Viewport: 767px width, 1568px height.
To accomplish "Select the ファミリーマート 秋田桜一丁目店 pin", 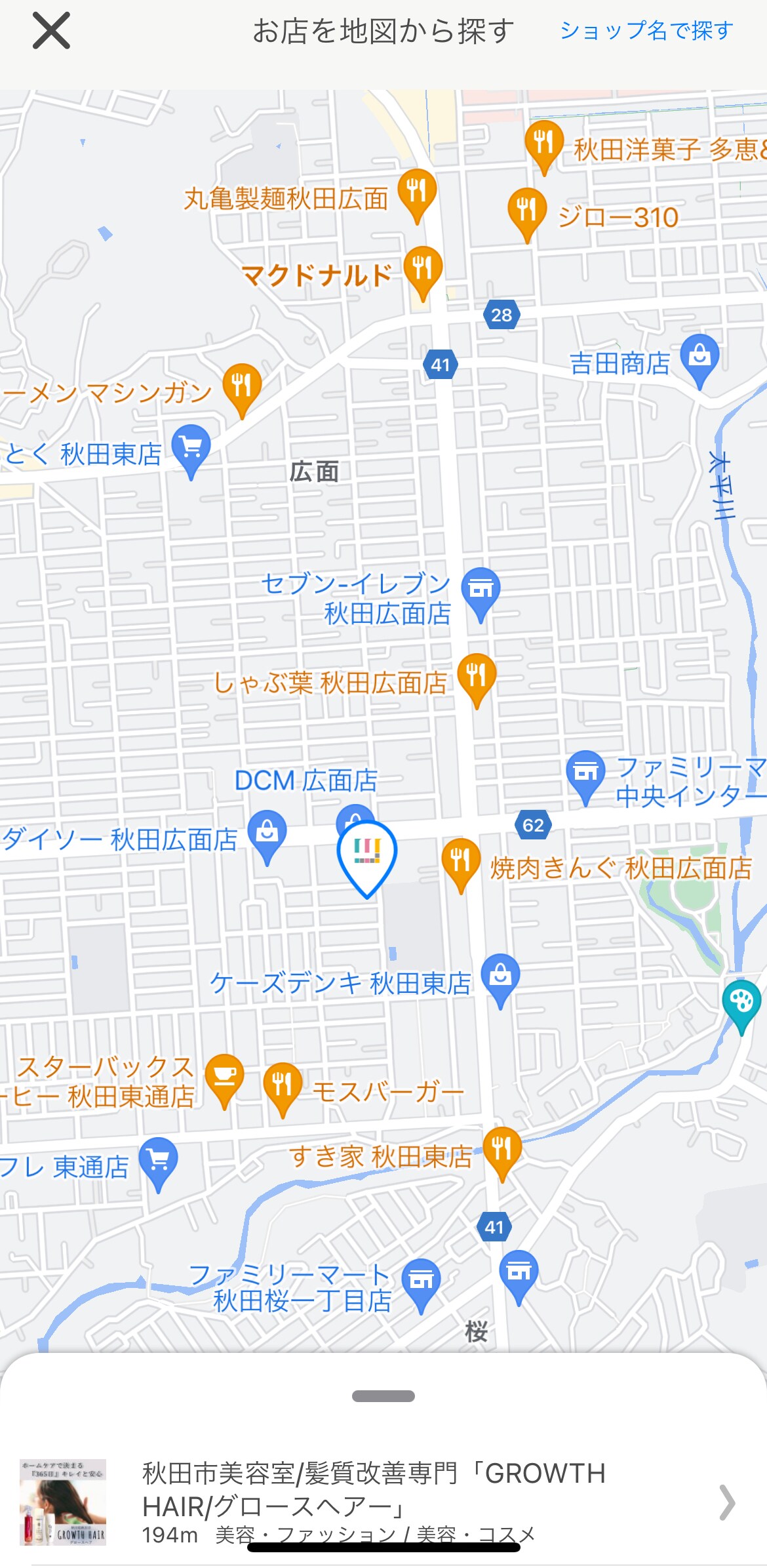I will [x=420, y=1281].
